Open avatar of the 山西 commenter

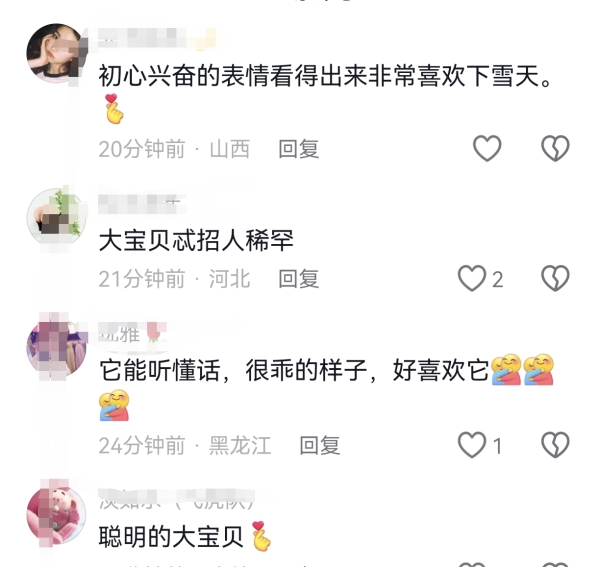55,52
